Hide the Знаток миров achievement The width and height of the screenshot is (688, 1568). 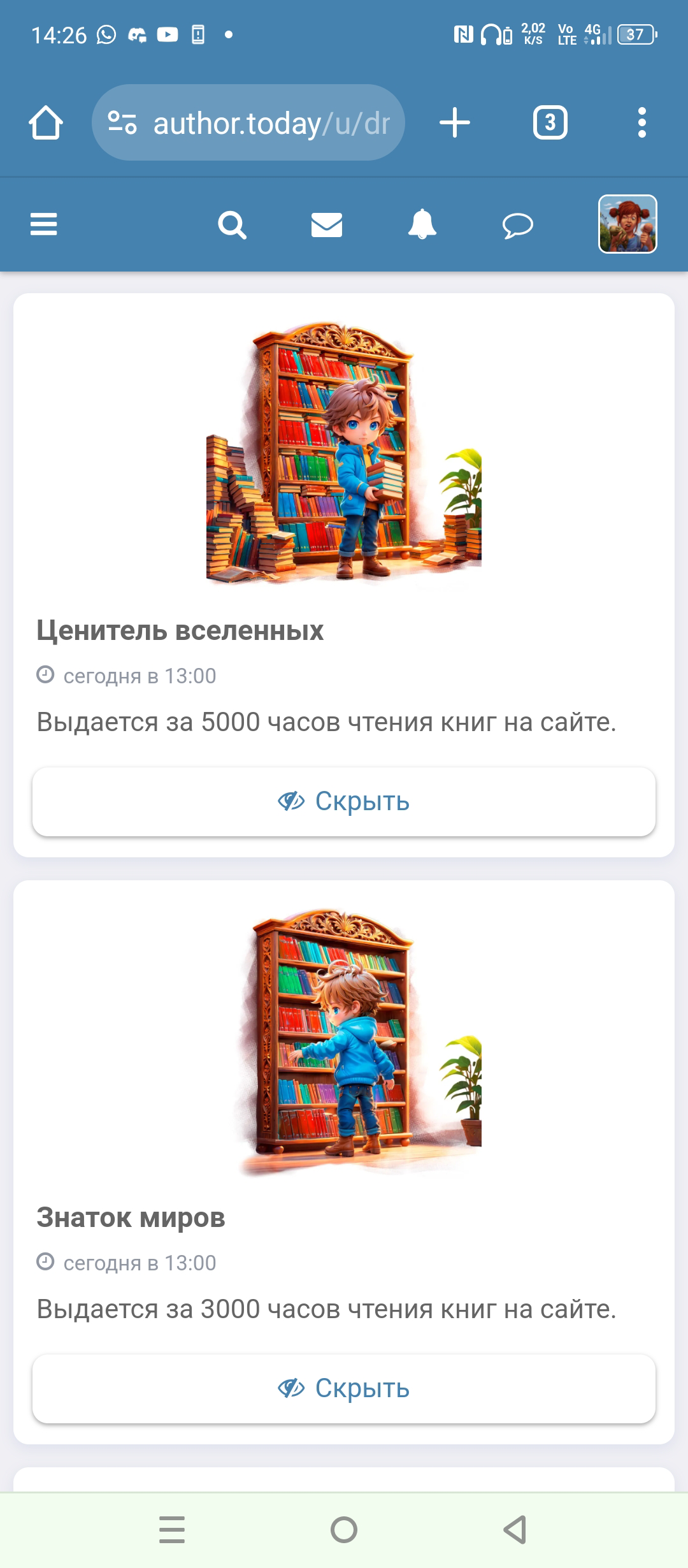tap(344, 1388)
